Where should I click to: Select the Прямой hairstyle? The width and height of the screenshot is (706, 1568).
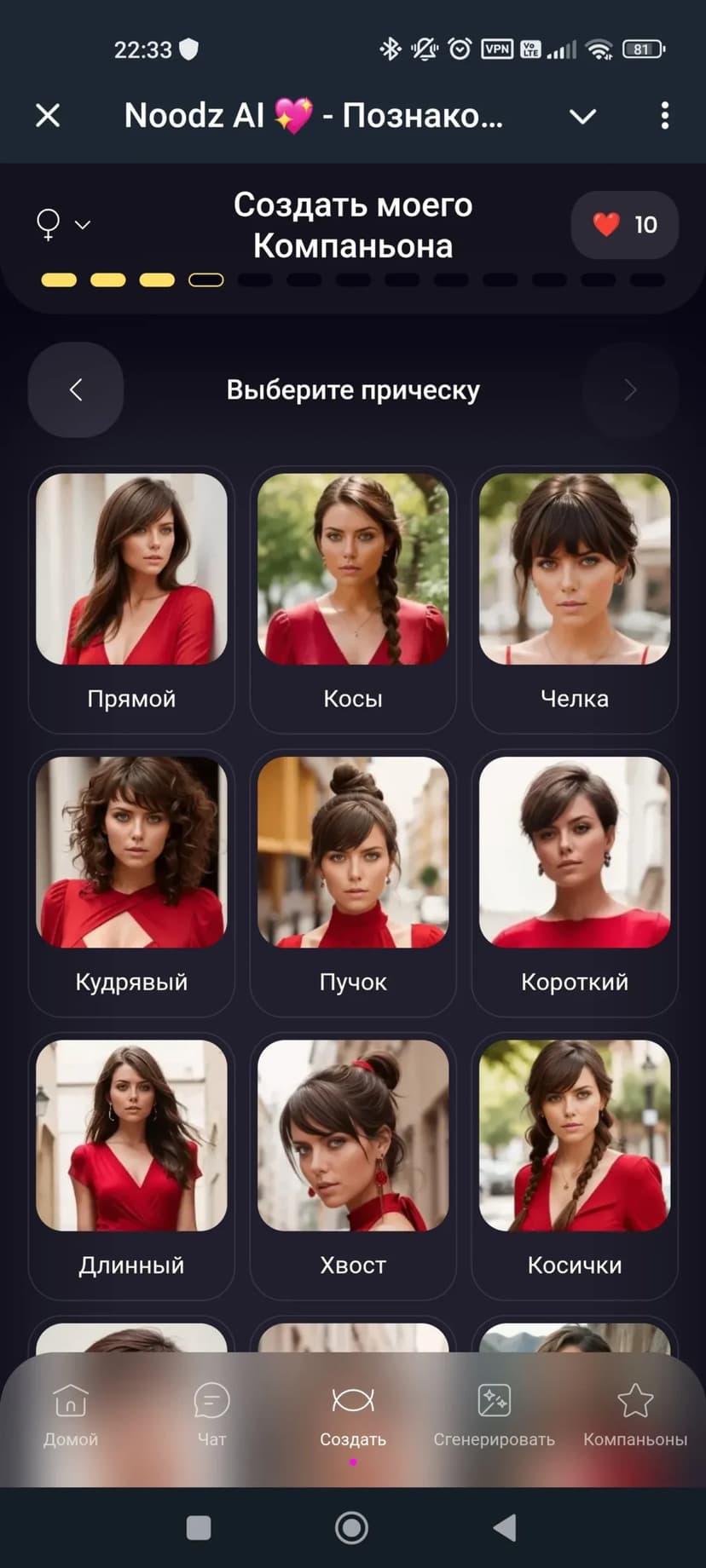(131, 598)
